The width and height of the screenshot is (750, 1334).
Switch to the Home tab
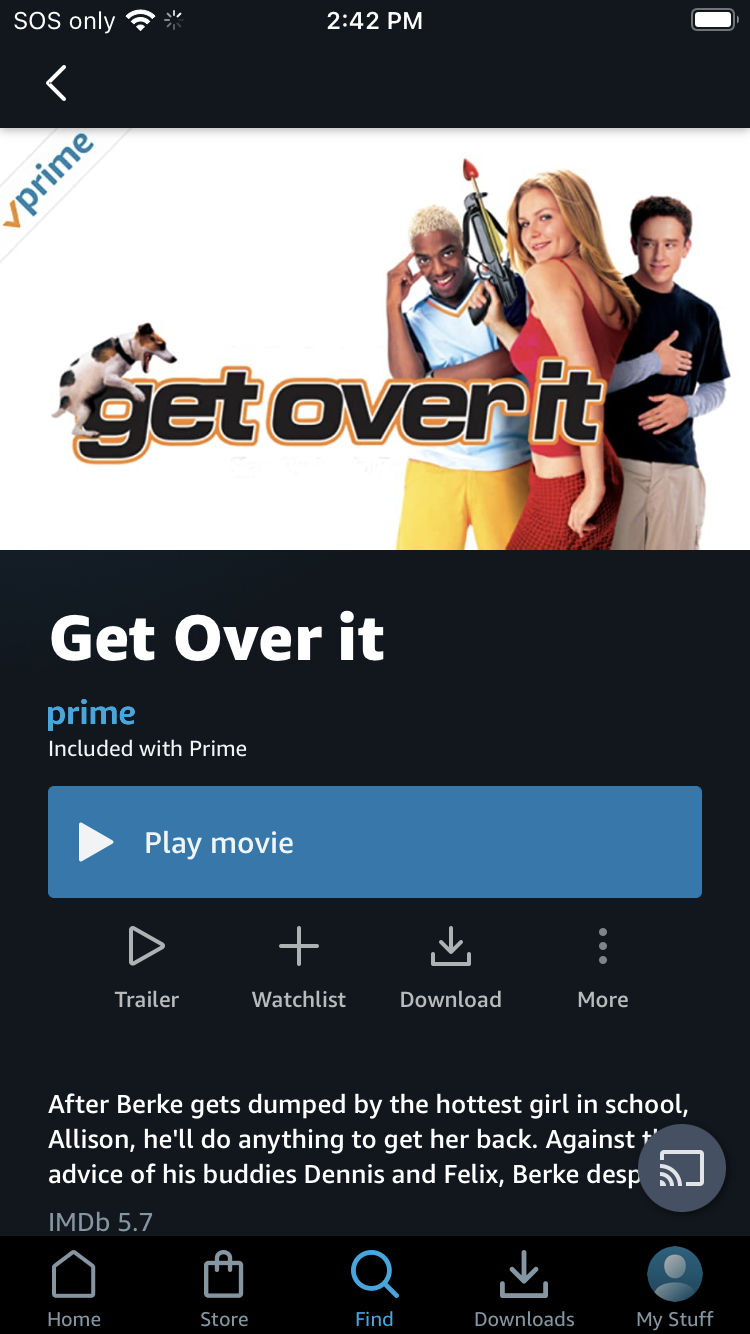74,1290
